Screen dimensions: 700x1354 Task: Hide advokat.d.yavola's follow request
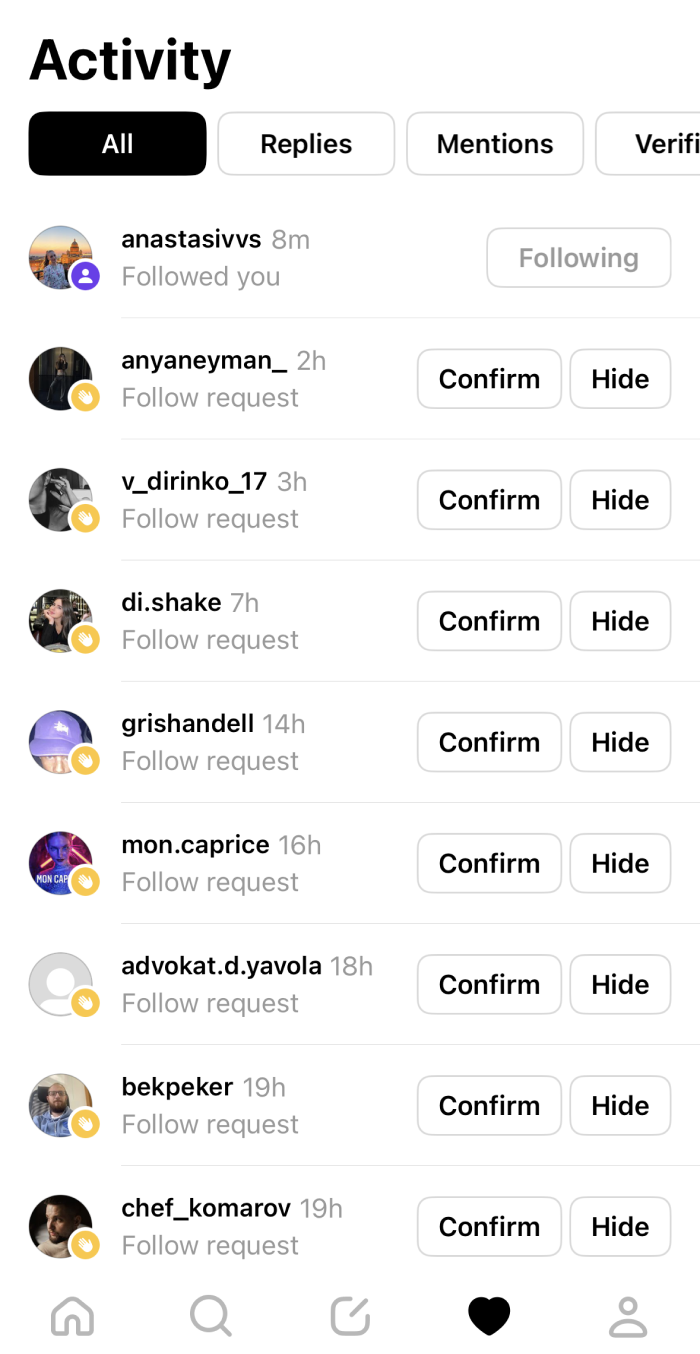(x=620, y=984)
